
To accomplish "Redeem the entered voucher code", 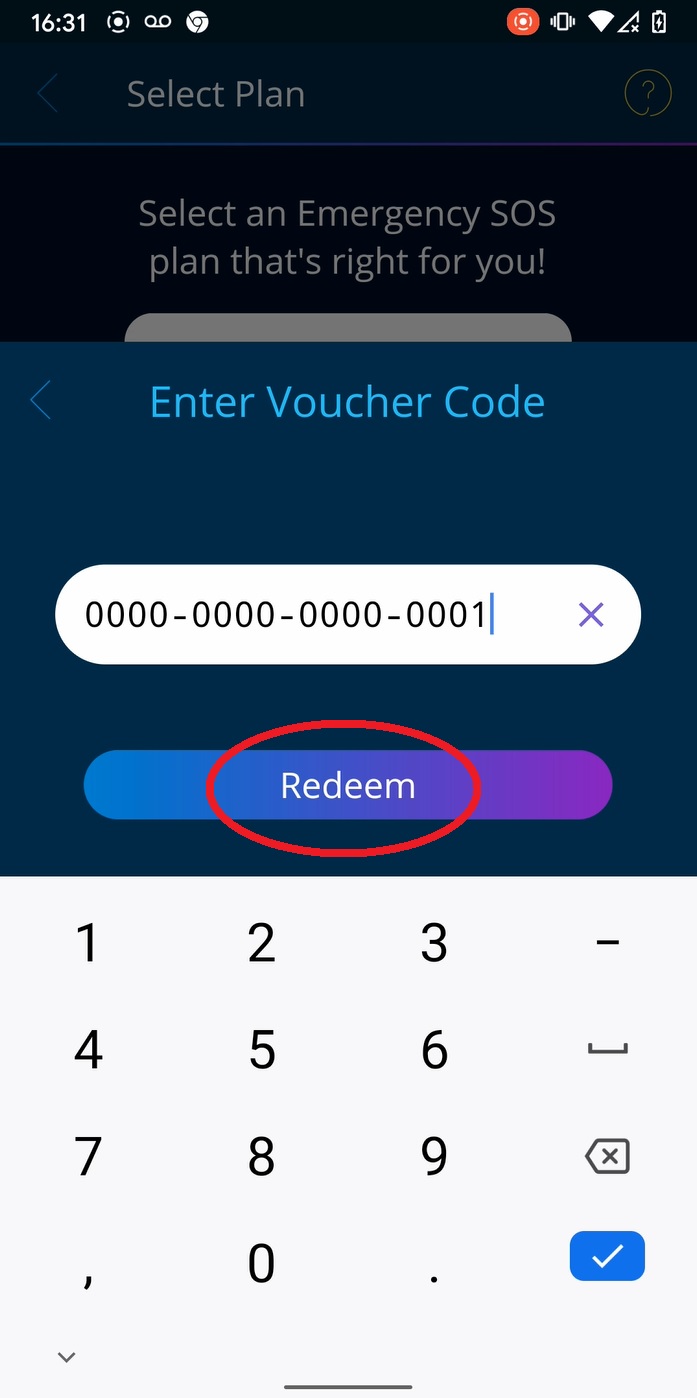I will click(347, 785).
